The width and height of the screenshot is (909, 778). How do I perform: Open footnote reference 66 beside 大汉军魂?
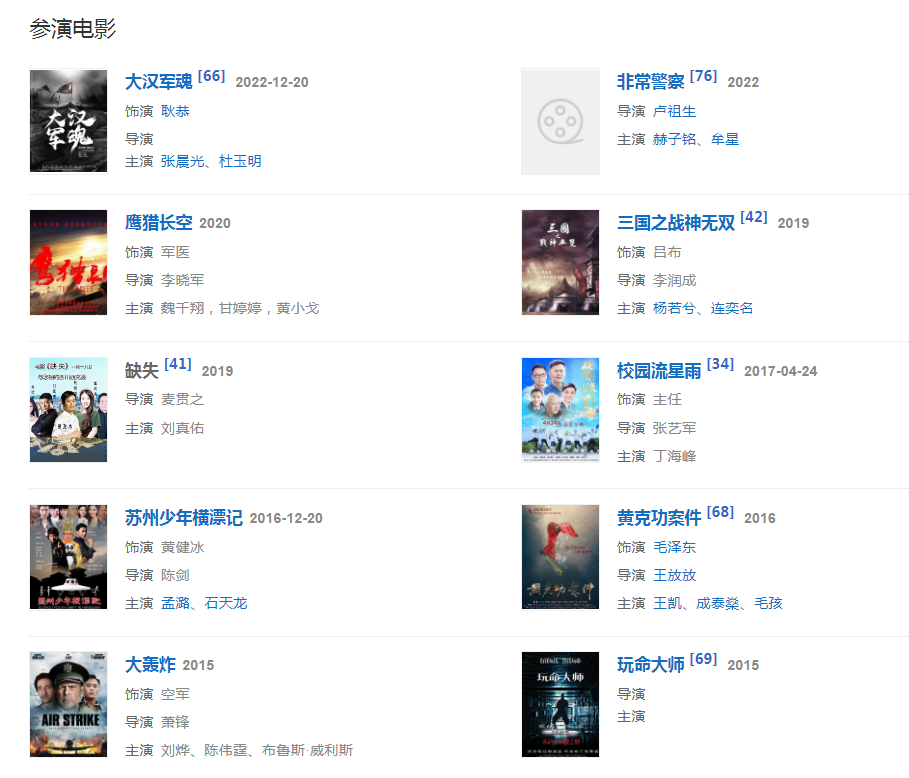point(212,76)
